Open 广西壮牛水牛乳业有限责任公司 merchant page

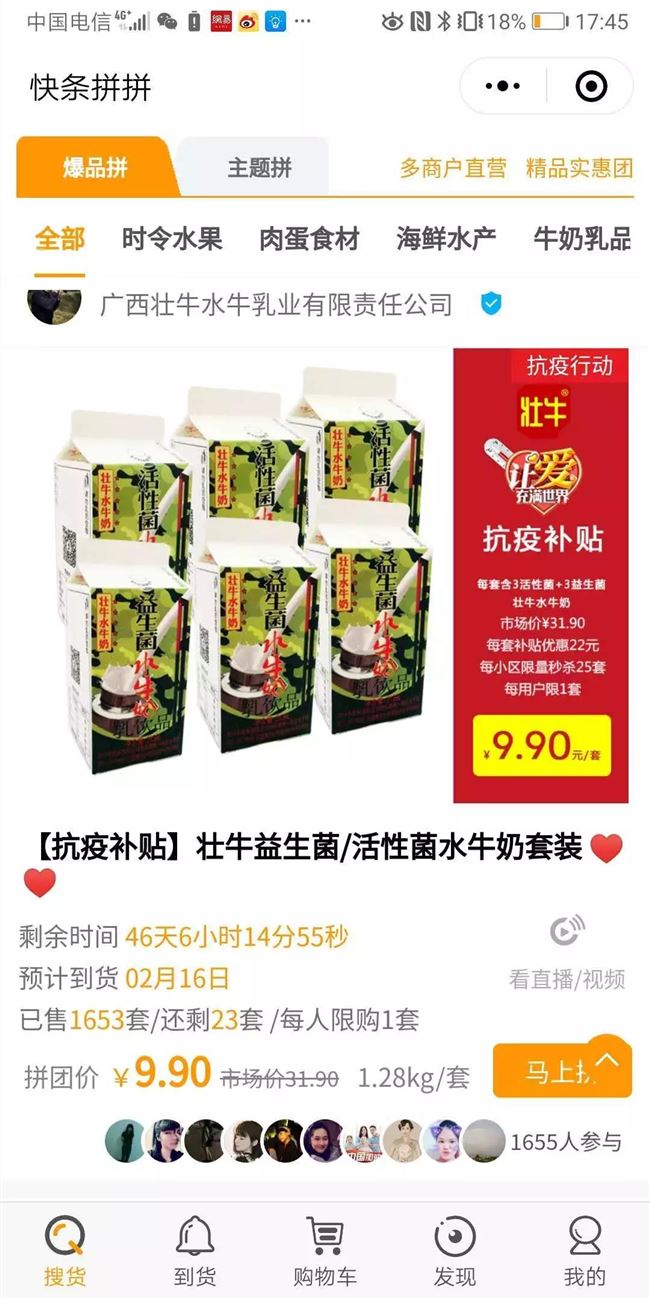point(276,304)
